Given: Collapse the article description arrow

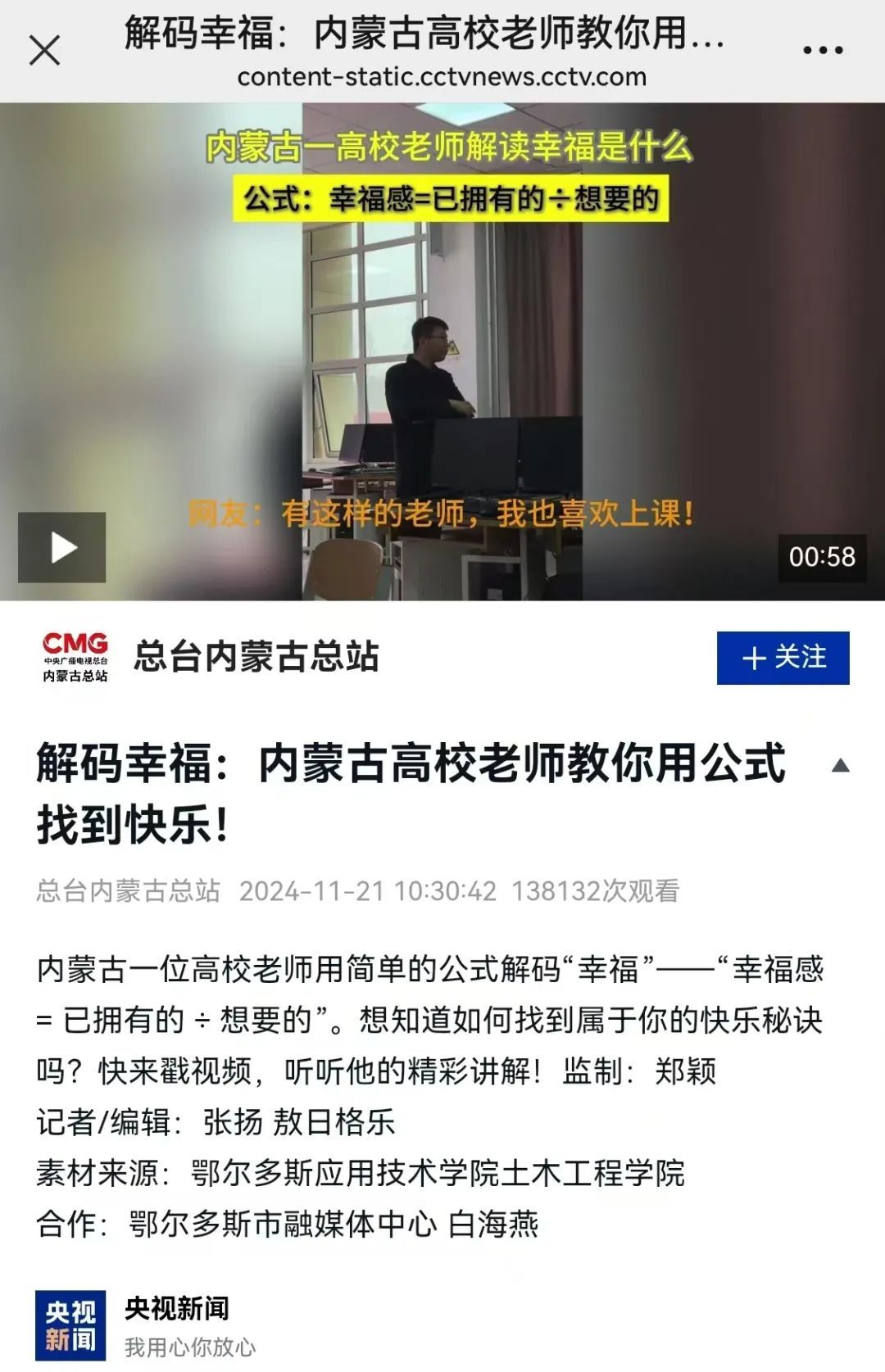Looking at the screenshot, I should click(x=840, y=767).
